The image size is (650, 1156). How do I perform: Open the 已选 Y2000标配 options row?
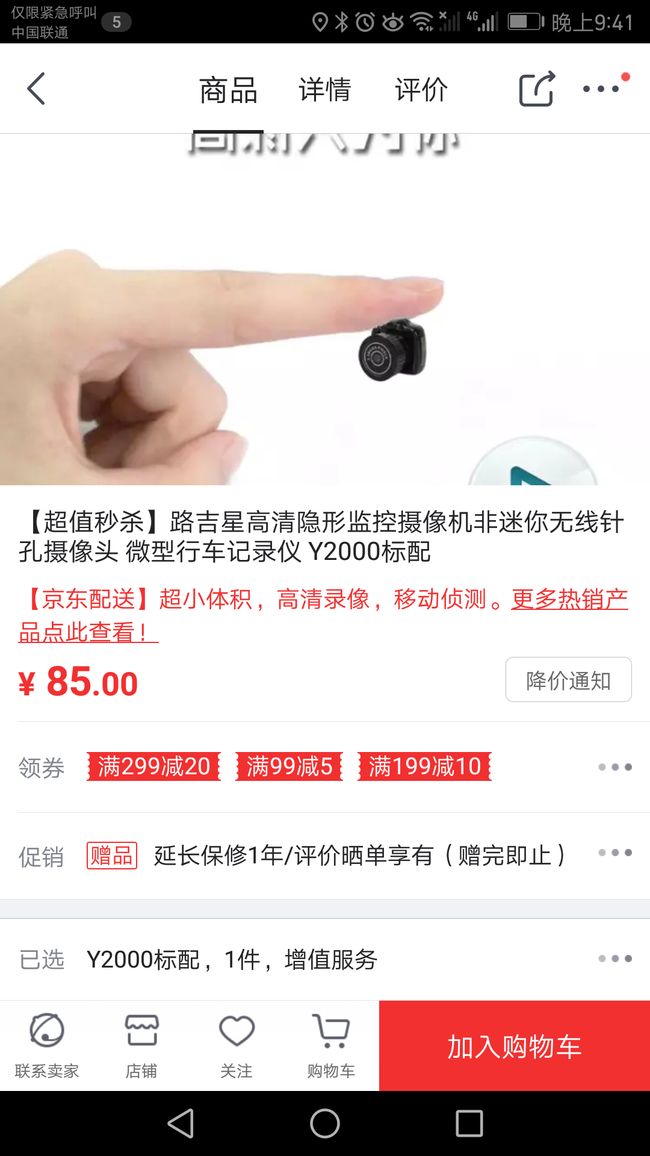[325, 959]
